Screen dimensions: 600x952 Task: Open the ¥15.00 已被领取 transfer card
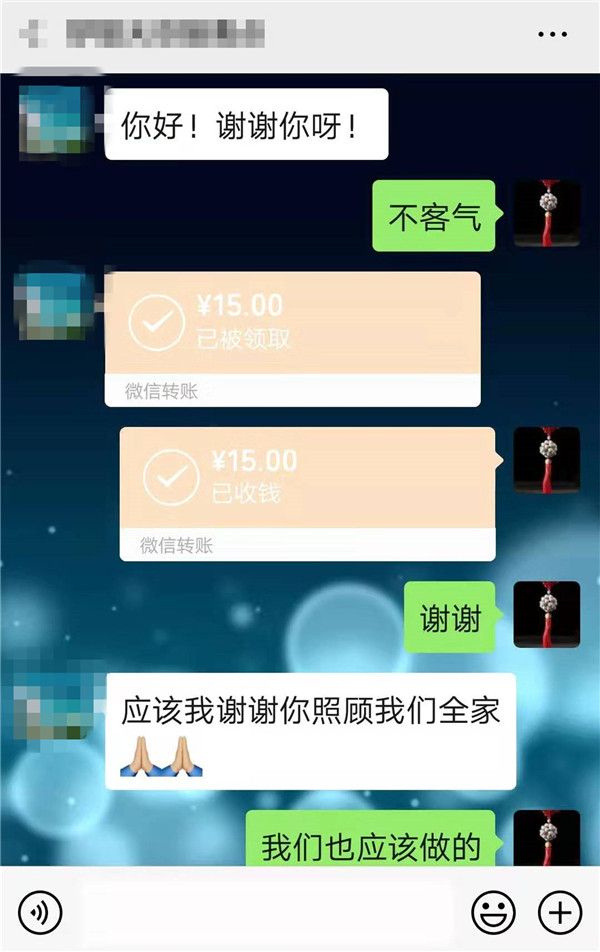tap(292, 337)
